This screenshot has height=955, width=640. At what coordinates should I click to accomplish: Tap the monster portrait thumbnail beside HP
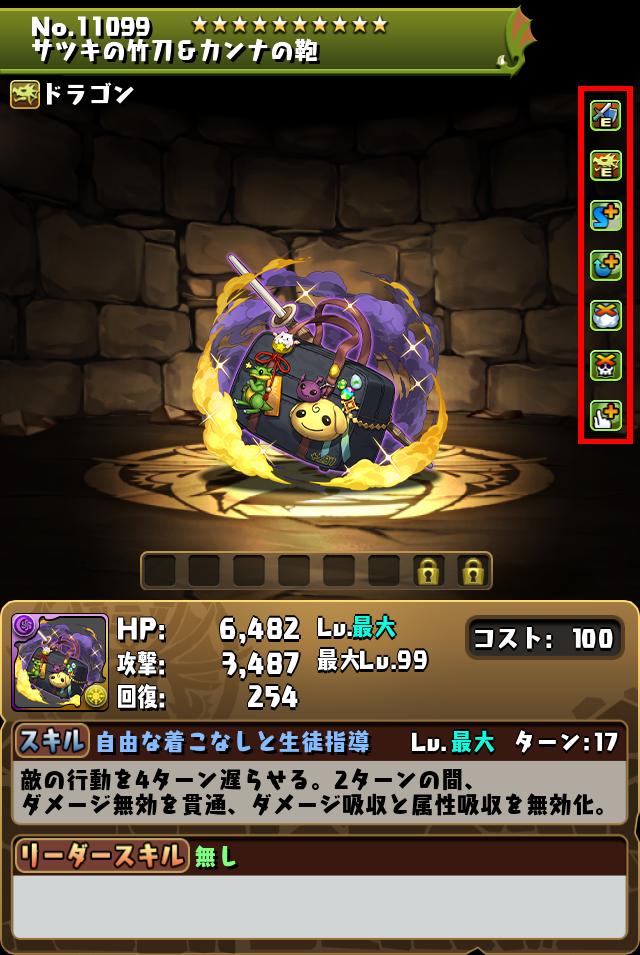(60, 662)
